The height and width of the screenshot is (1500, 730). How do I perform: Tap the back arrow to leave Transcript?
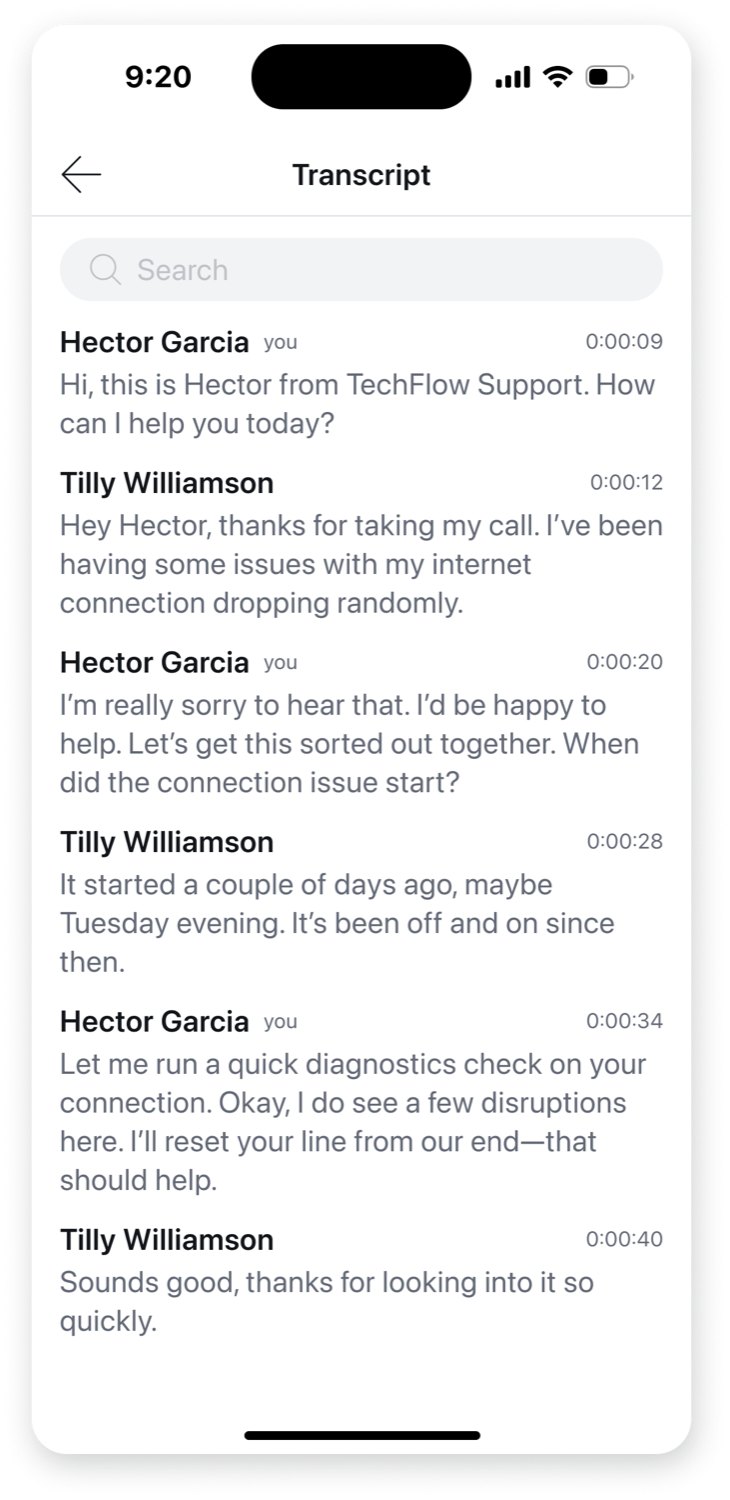tap(81, 174)
